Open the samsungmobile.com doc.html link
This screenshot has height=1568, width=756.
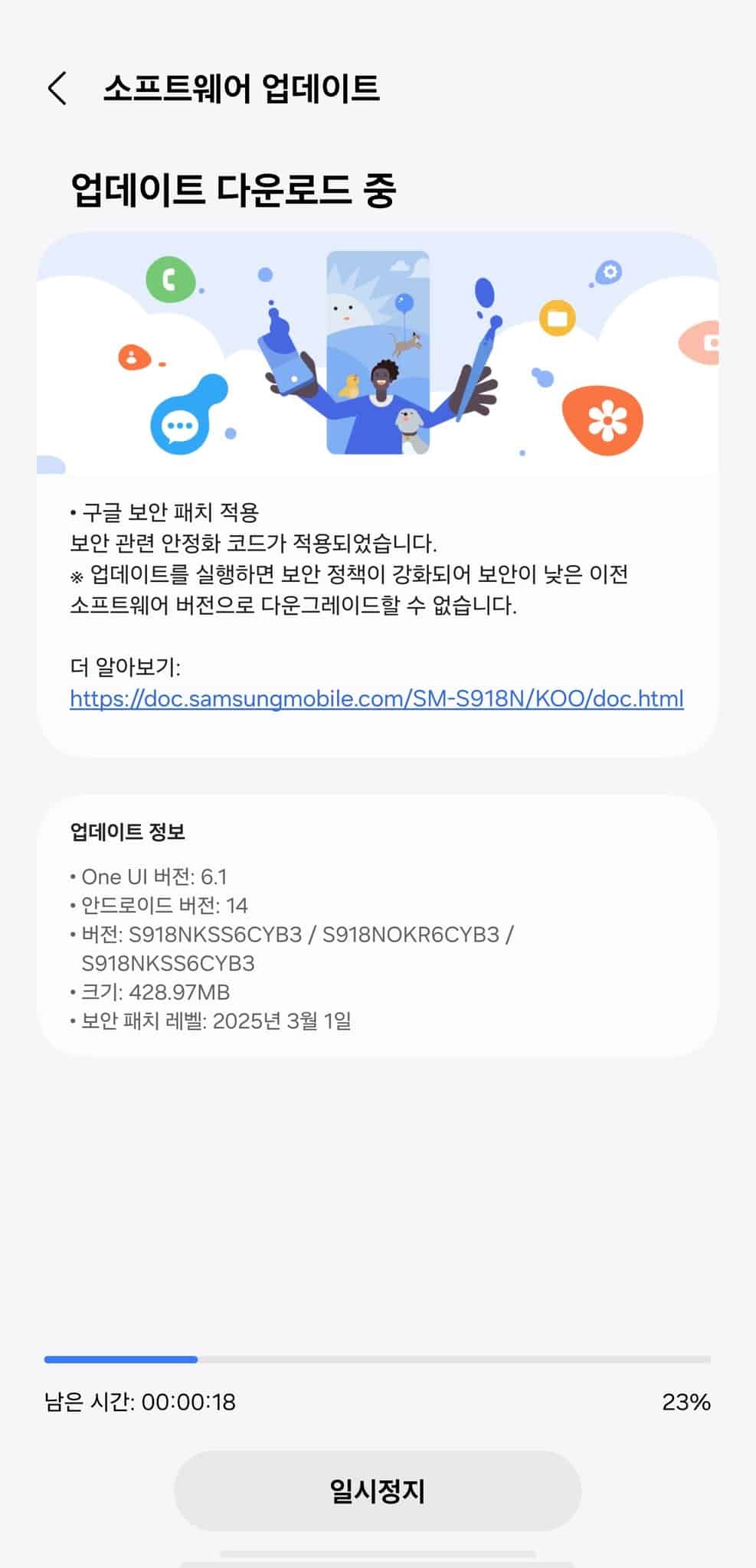[x=377, y=699]
